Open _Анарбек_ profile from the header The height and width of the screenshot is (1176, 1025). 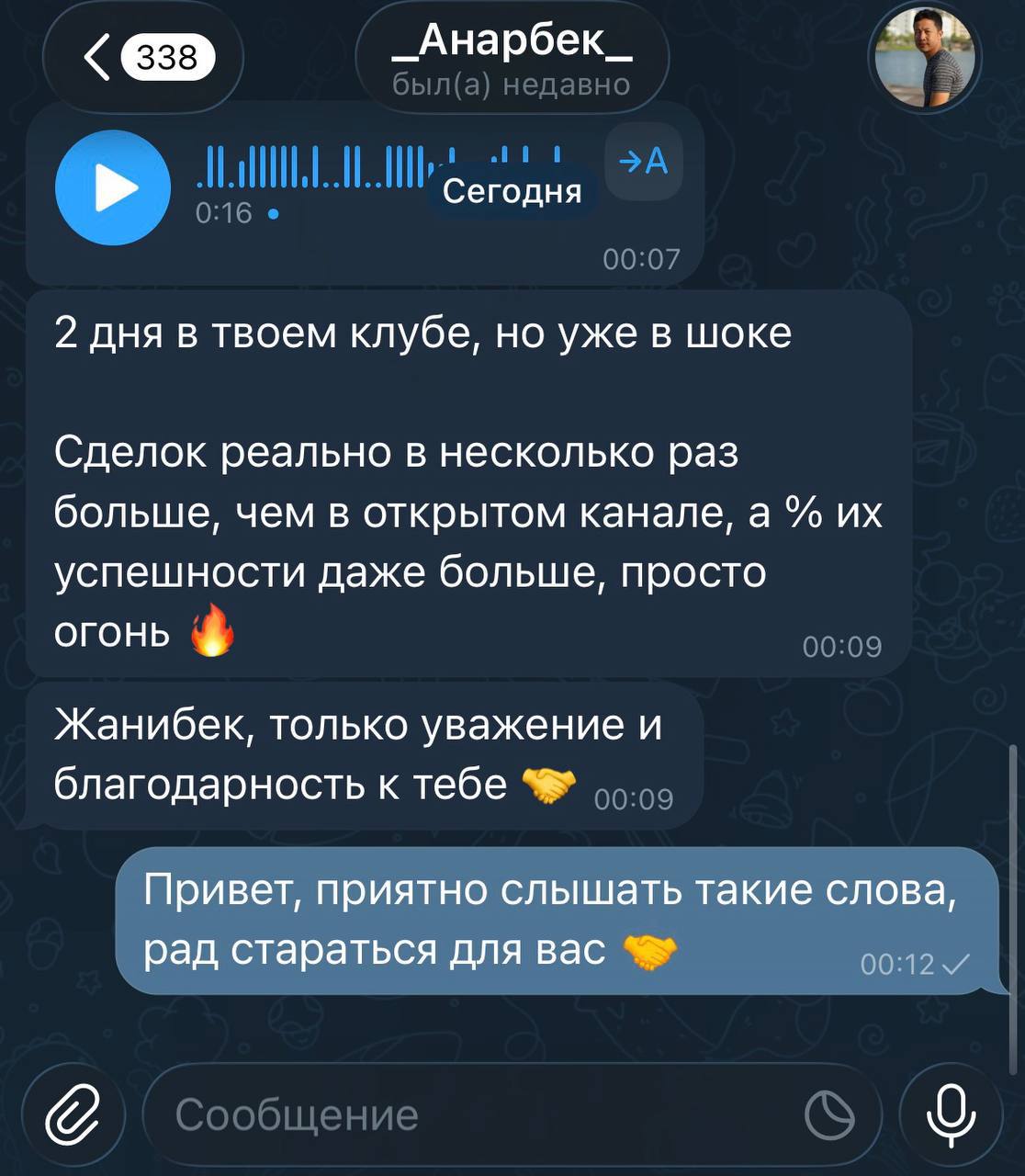click(x=512, y=57)
